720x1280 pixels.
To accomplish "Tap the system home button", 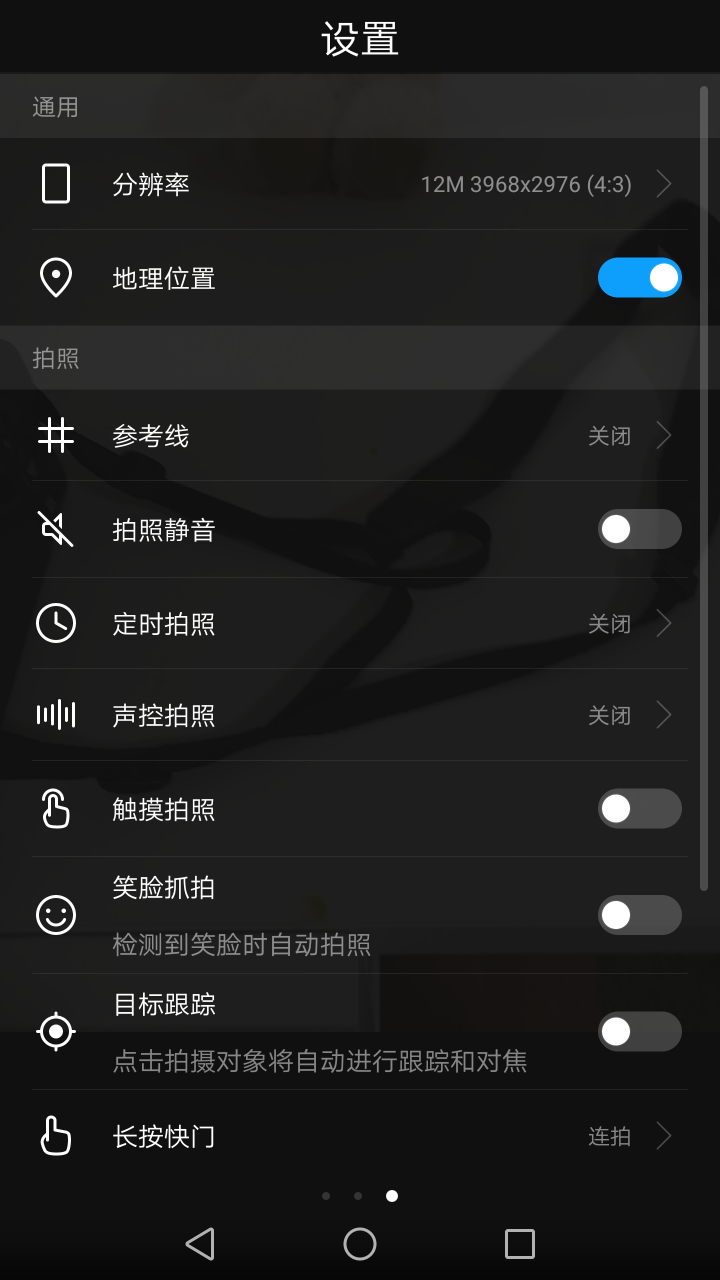I will click(360, 1244).
